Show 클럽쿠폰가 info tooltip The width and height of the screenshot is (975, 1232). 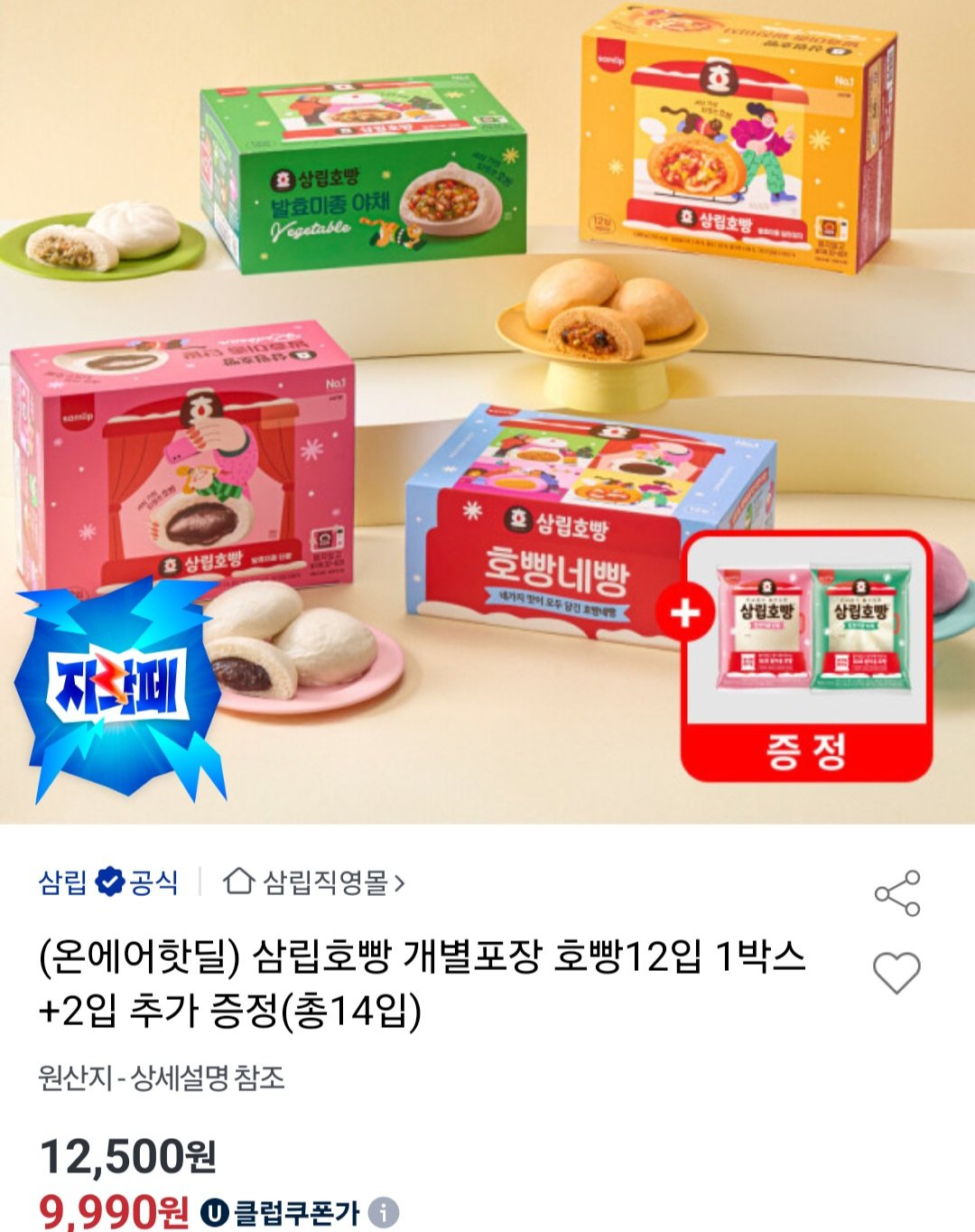[384, 1211]
